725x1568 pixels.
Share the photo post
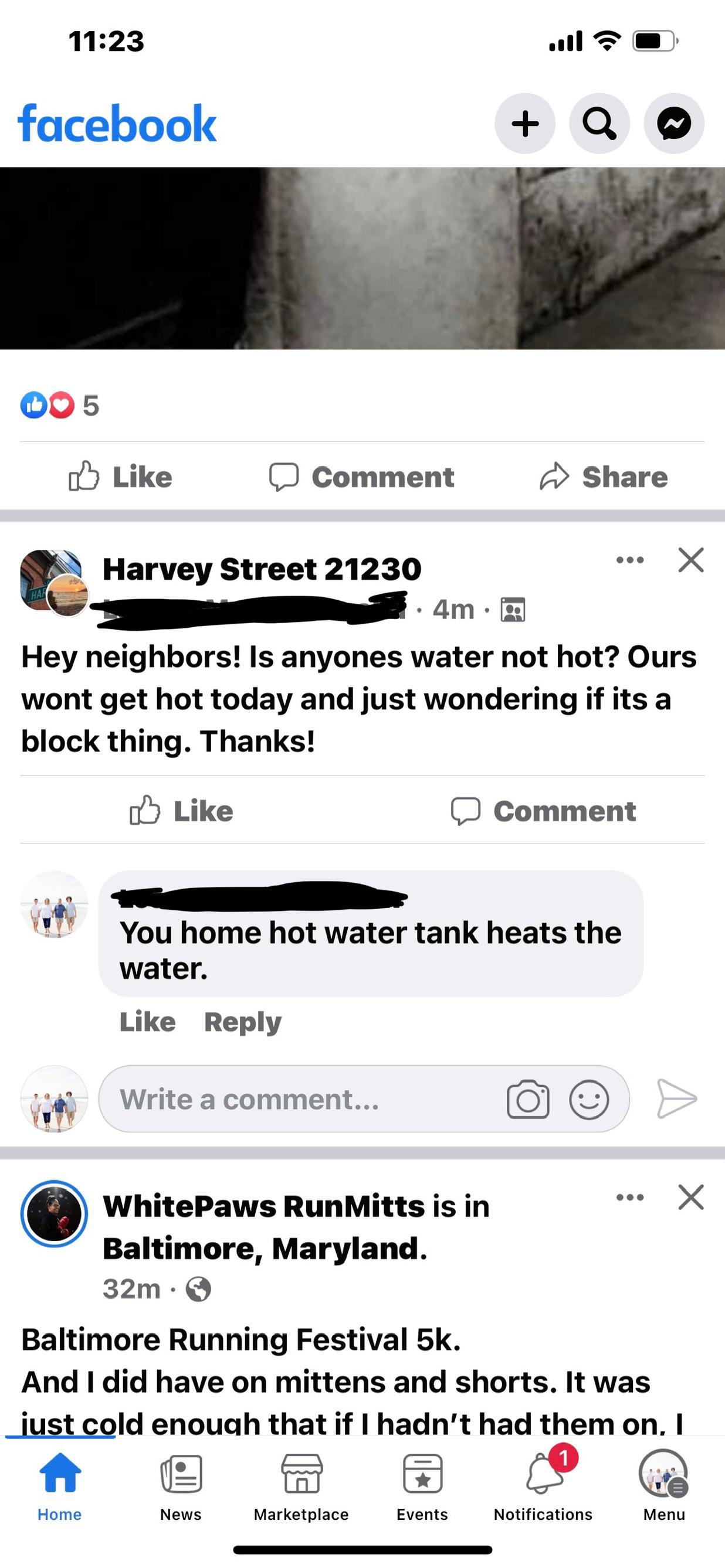coord(603,477)
